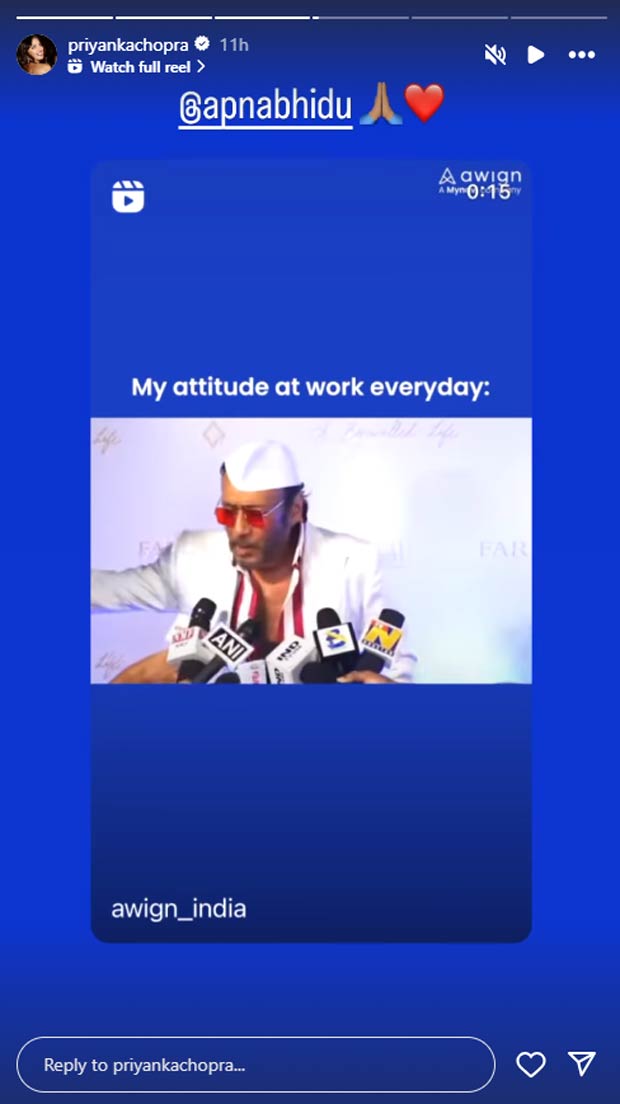Screen dimensions: 620x1104
Task: Unmute the story sound
Action: click(495, 54)
